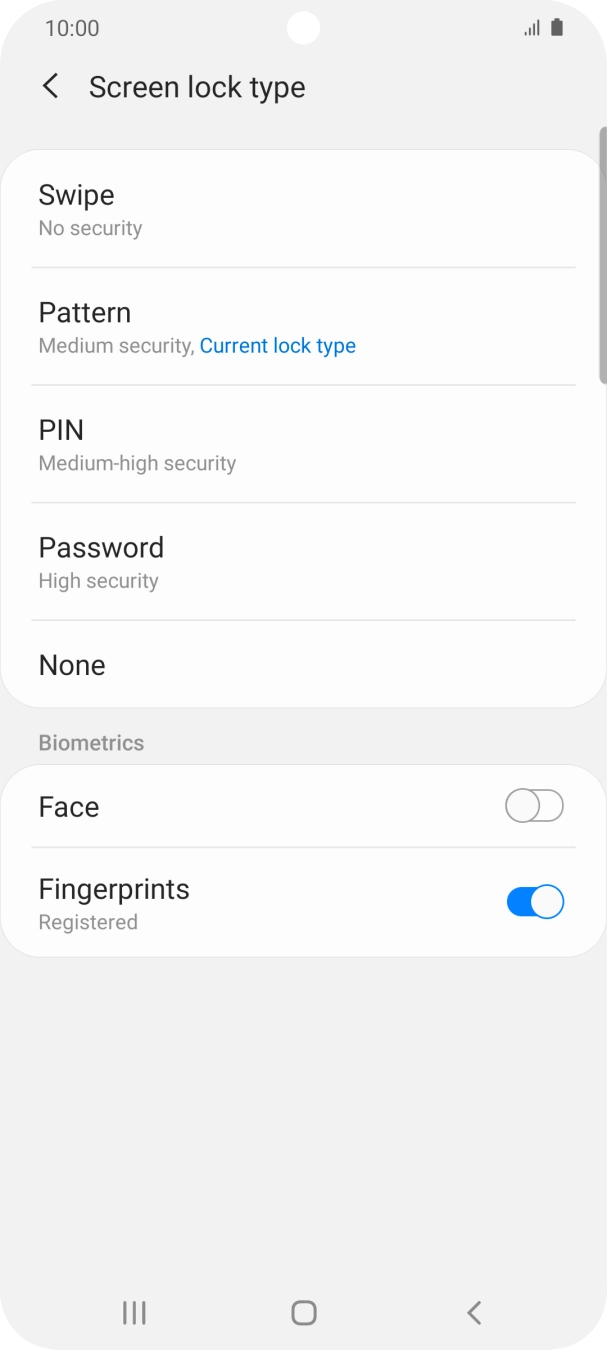Choose Password lock type

tap(302, 562)
